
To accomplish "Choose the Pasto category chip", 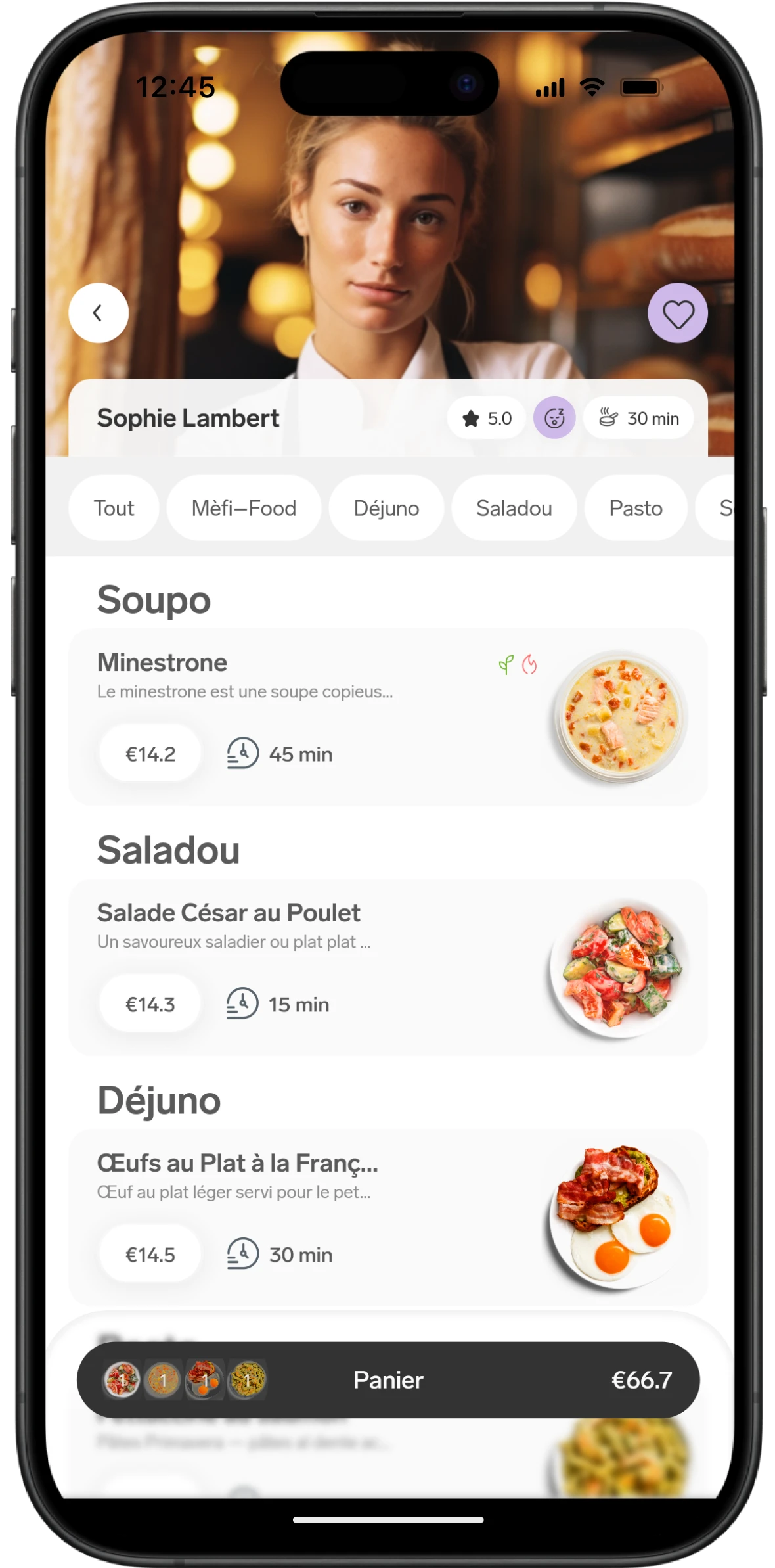I will [x=635, y=508].
